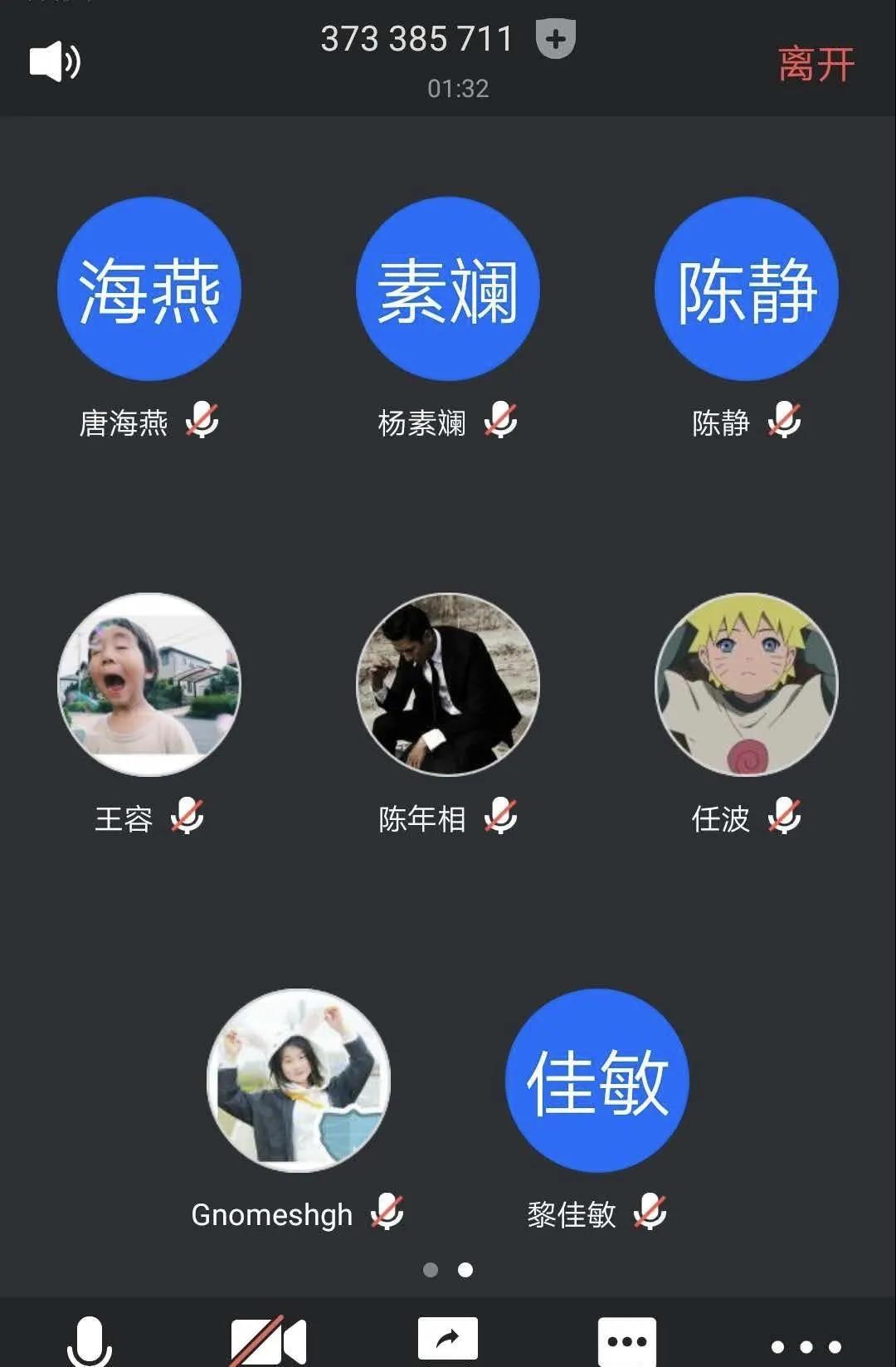Go to first page indicator dot

pyautogui.click(x=431, y=1270)
